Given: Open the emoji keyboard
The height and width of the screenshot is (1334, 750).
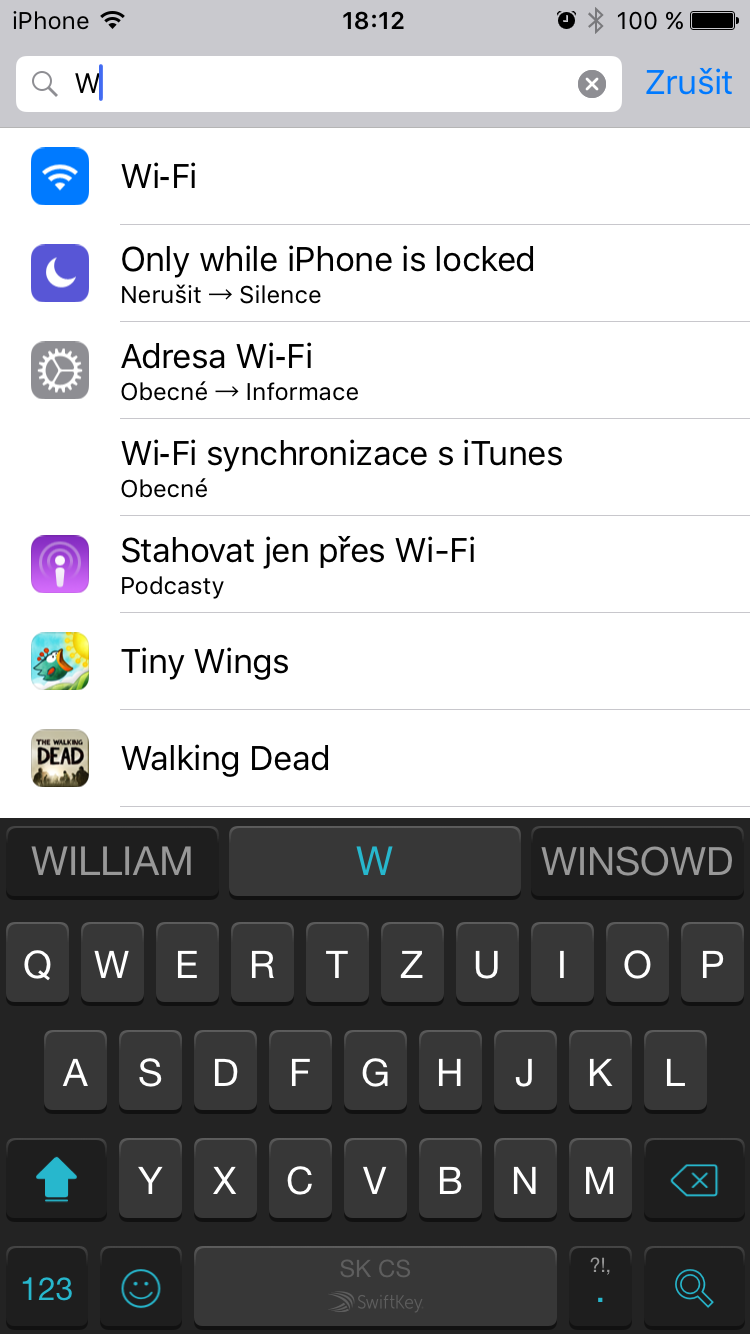Looking at the screenshot, I should 141,1287.
